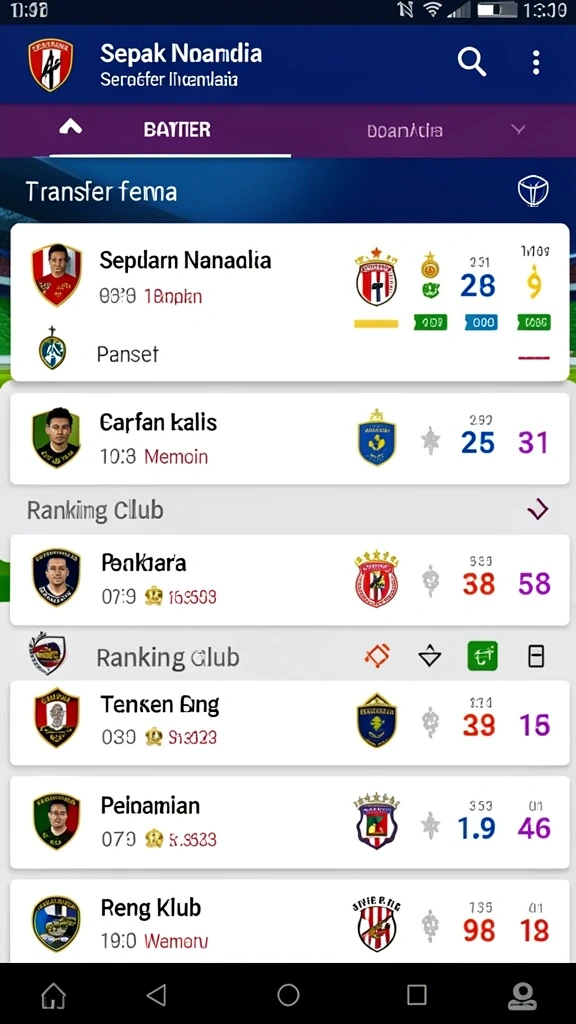Expand the chevron beside the Doanatia tab
Image resolution: width=576 pixels, height=1024 pixels.
519,129
